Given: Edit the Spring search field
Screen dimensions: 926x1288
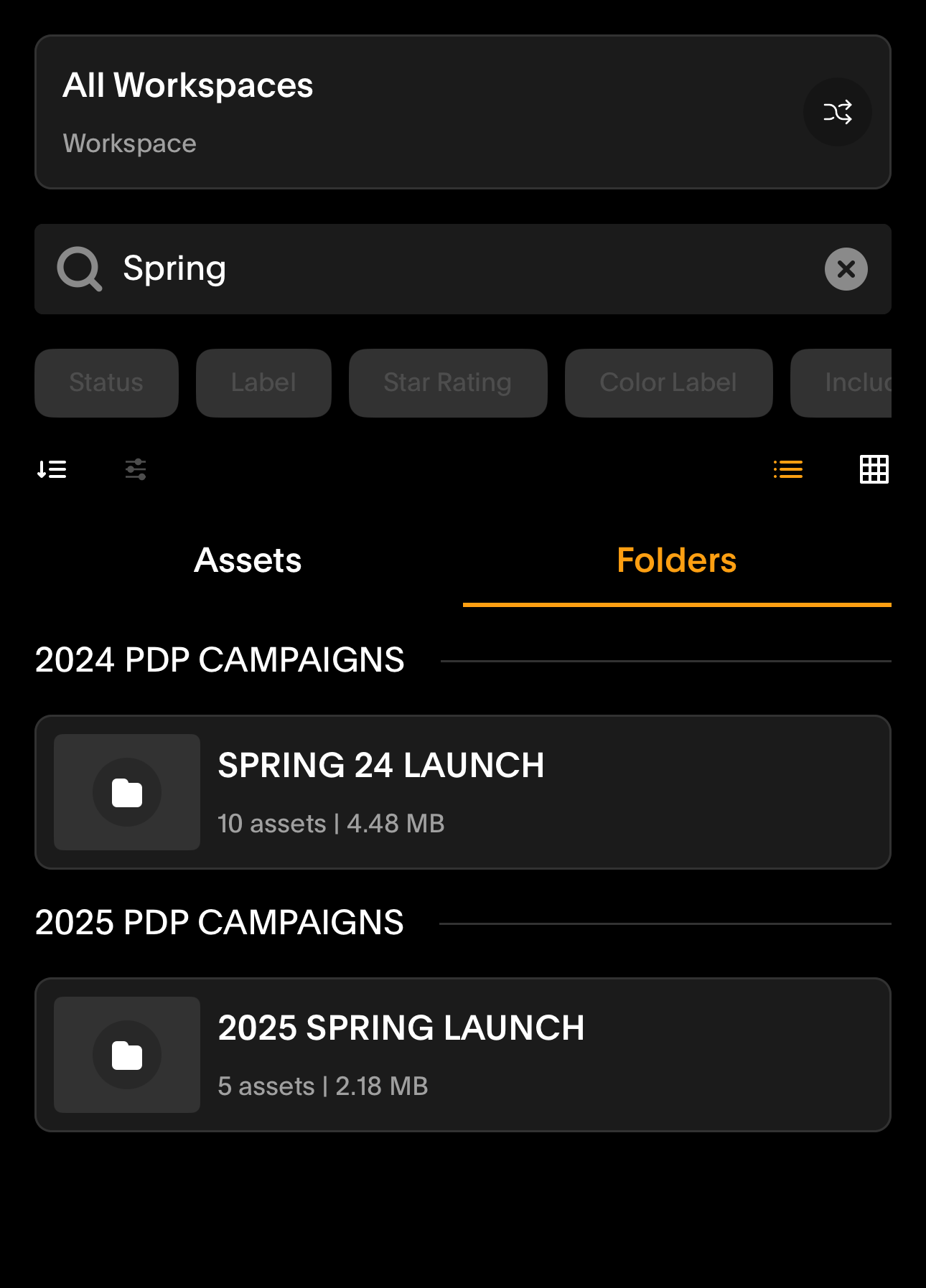Looking at the screenshot, I should click(459, 269).
